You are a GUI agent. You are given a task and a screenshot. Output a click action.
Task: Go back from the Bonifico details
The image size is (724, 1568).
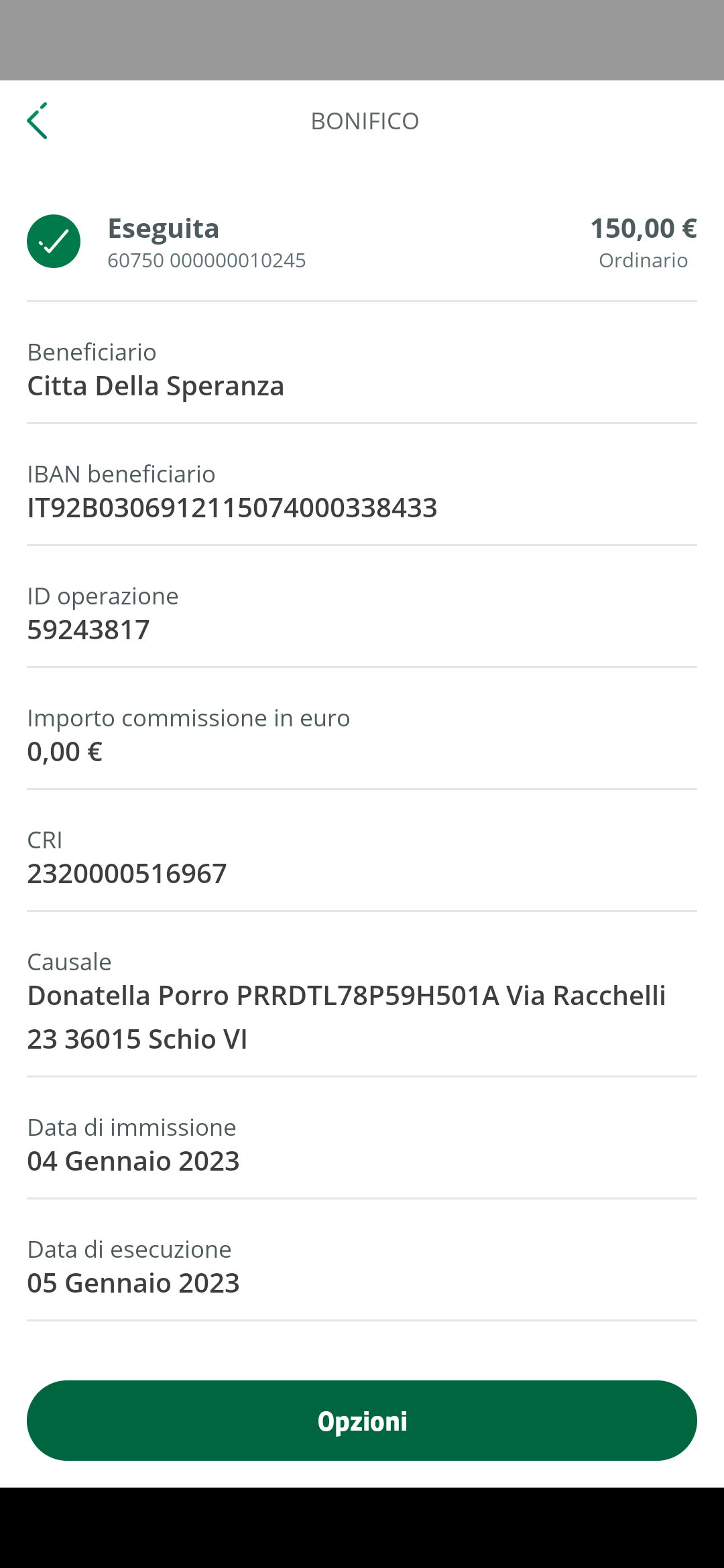tap(37, 121)
